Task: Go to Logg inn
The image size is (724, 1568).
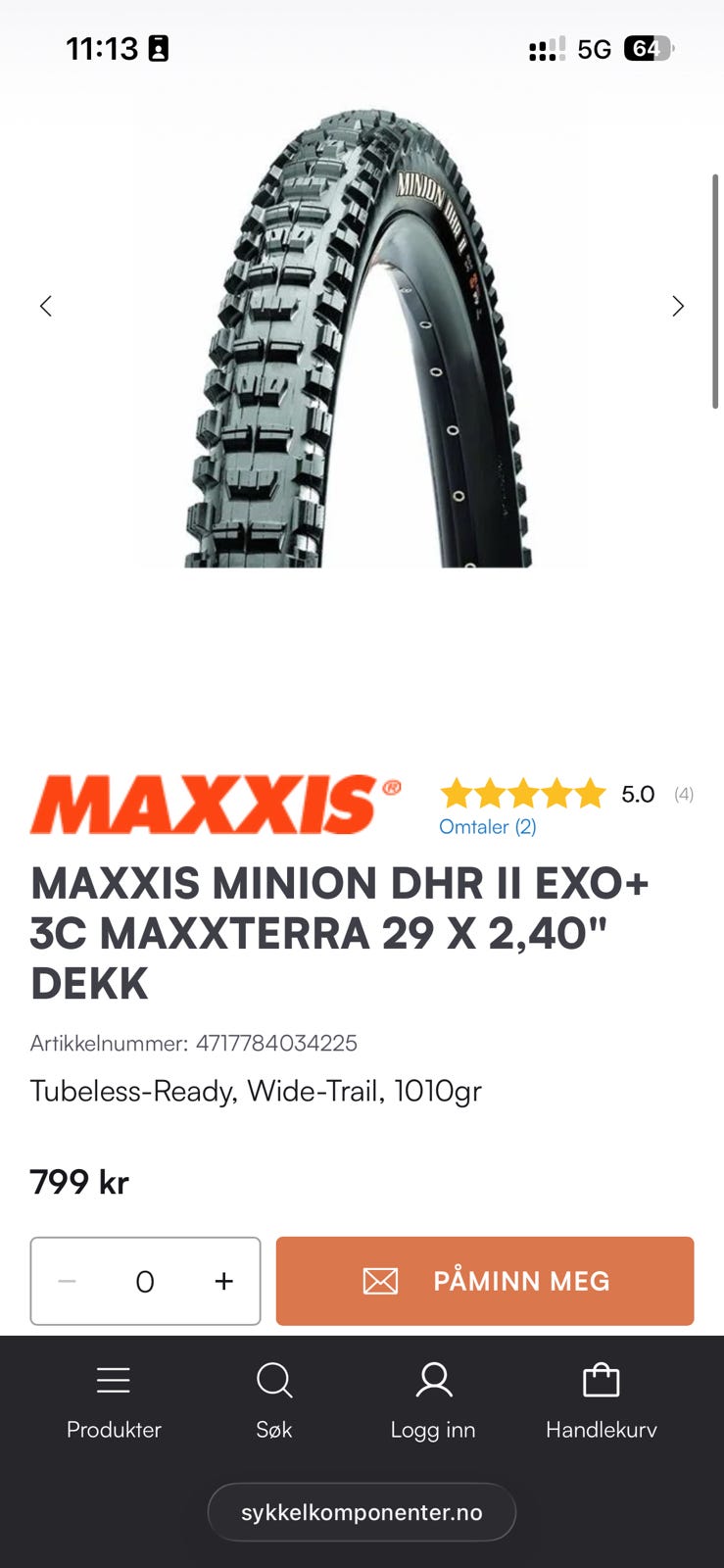Action: 433,1401
